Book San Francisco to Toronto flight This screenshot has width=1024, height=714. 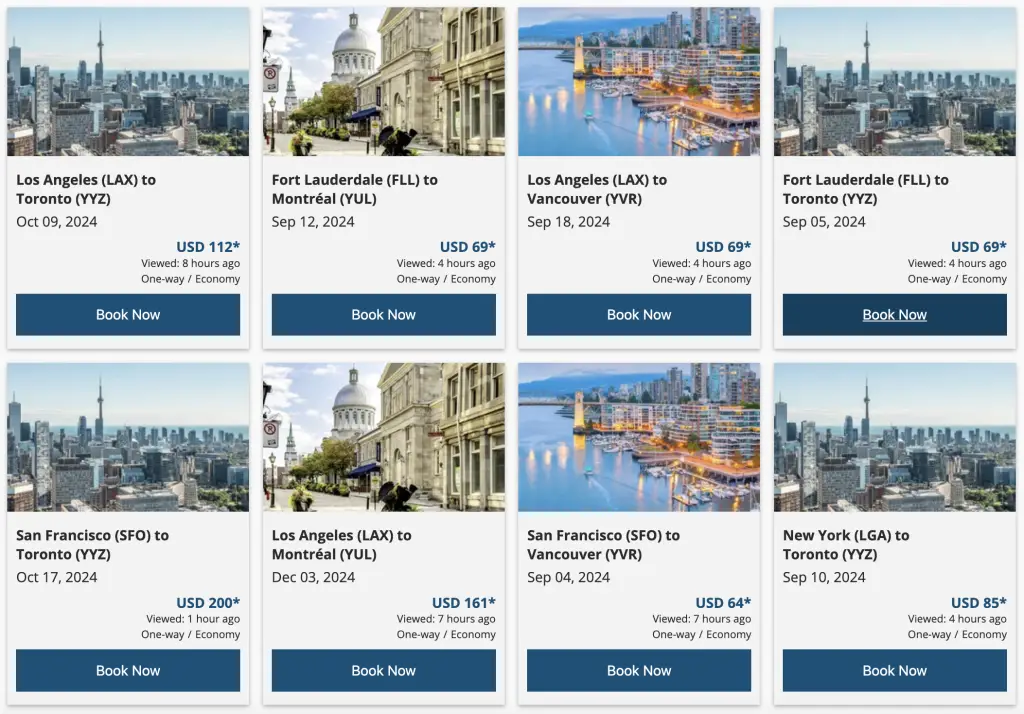[128, 671]
